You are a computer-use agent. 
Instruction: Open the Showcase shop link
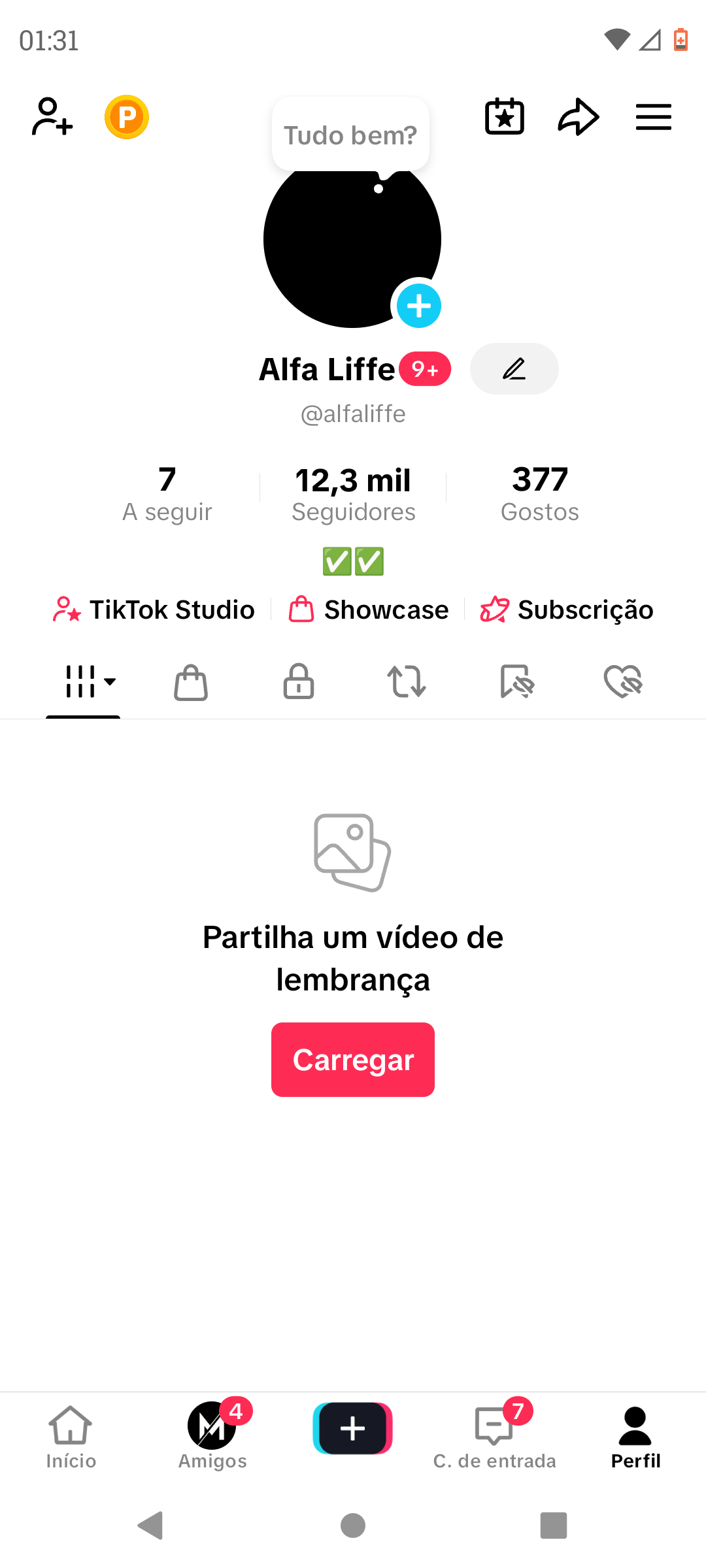pos(369,610)
